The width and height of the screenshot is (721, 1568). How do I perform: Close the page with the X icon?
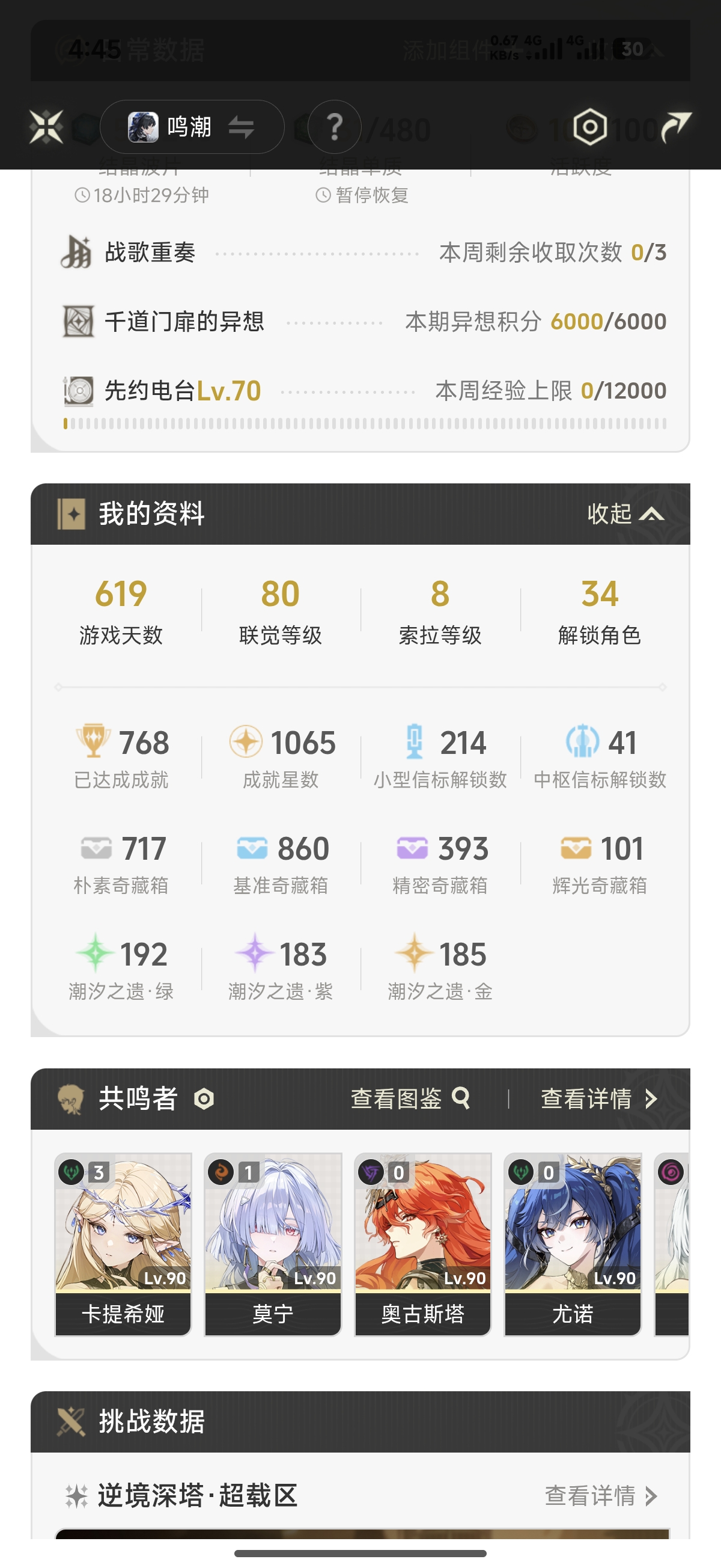coord(46,127)
